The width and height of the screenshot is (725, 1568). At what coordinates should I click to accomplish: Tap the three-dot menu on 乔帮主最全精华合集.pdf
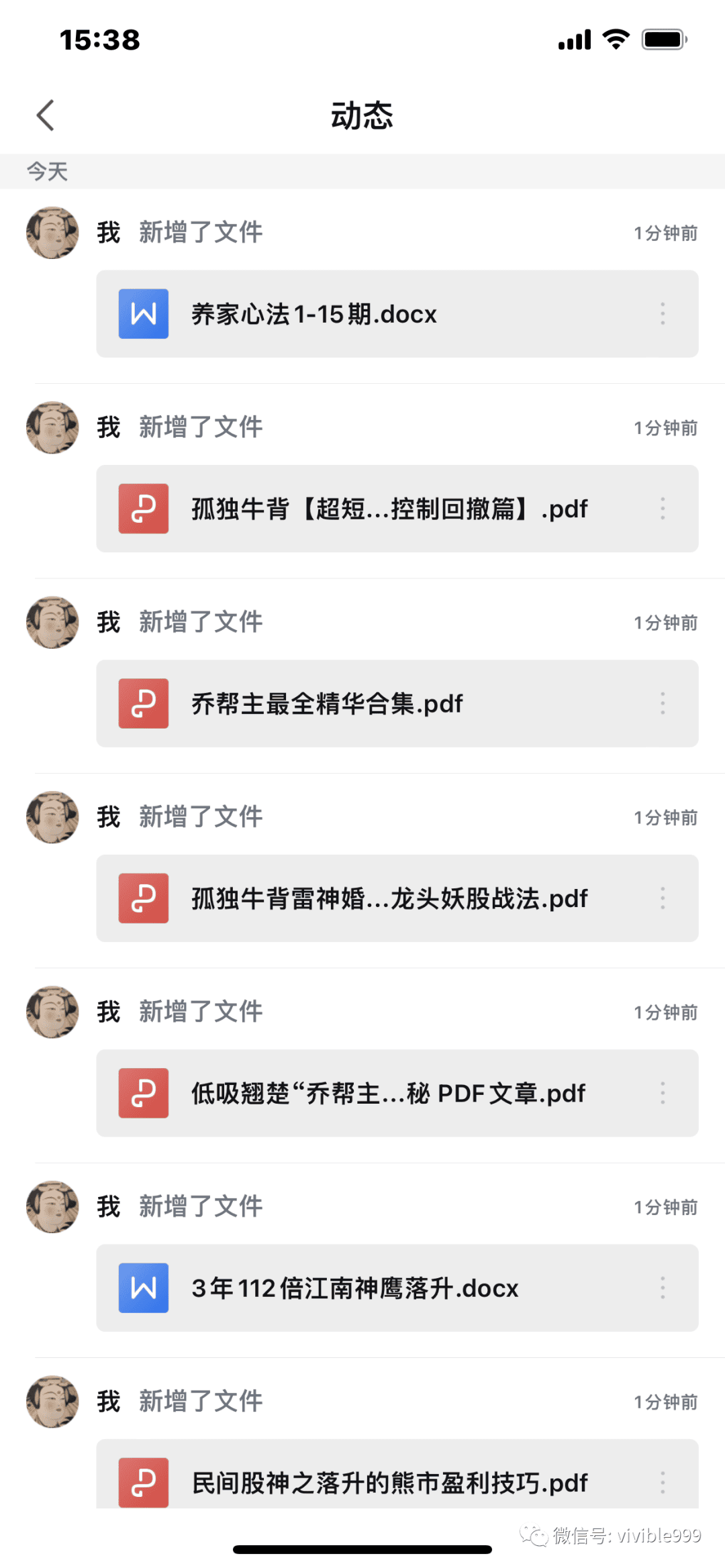tap(663, 703)
